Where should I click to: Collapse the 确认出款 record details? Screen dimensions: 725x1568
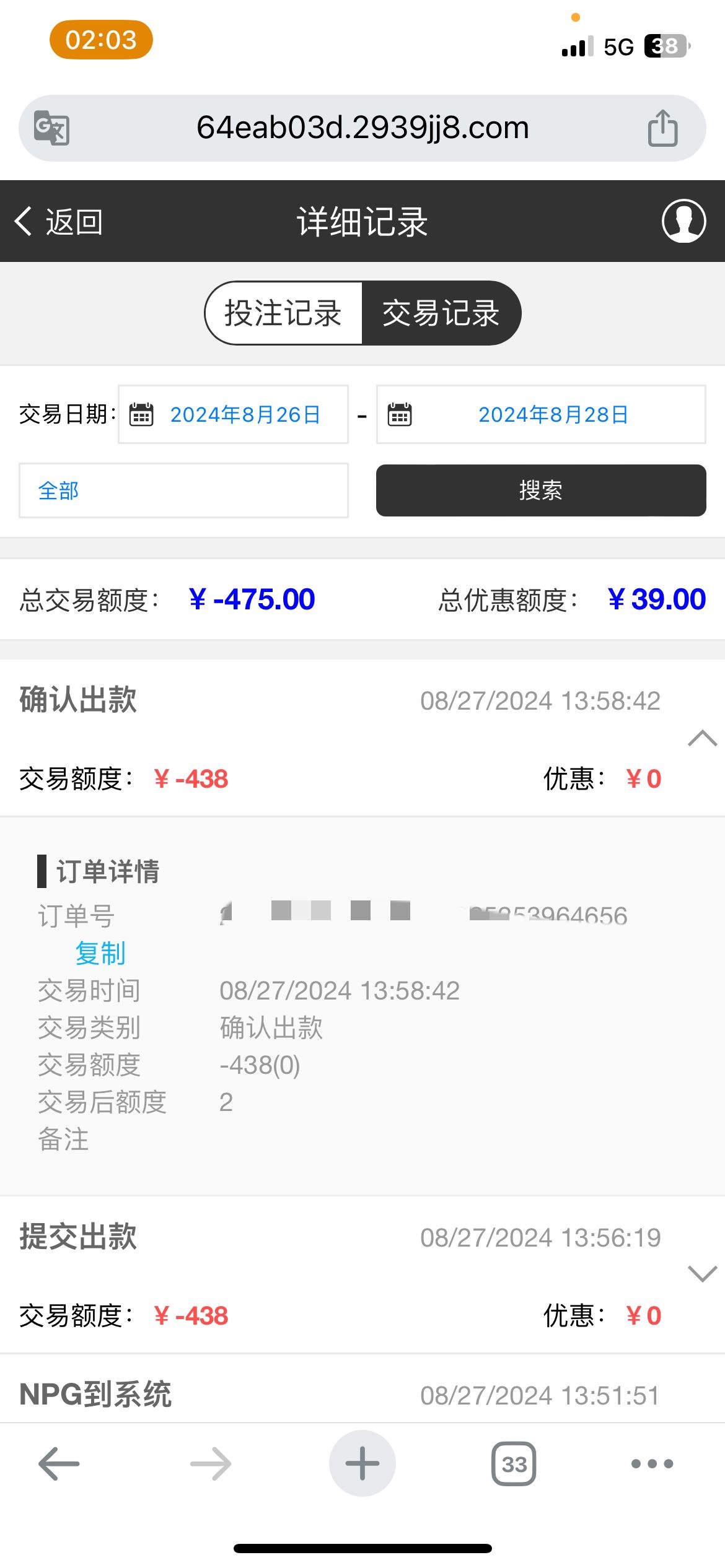tap(702, 739)
